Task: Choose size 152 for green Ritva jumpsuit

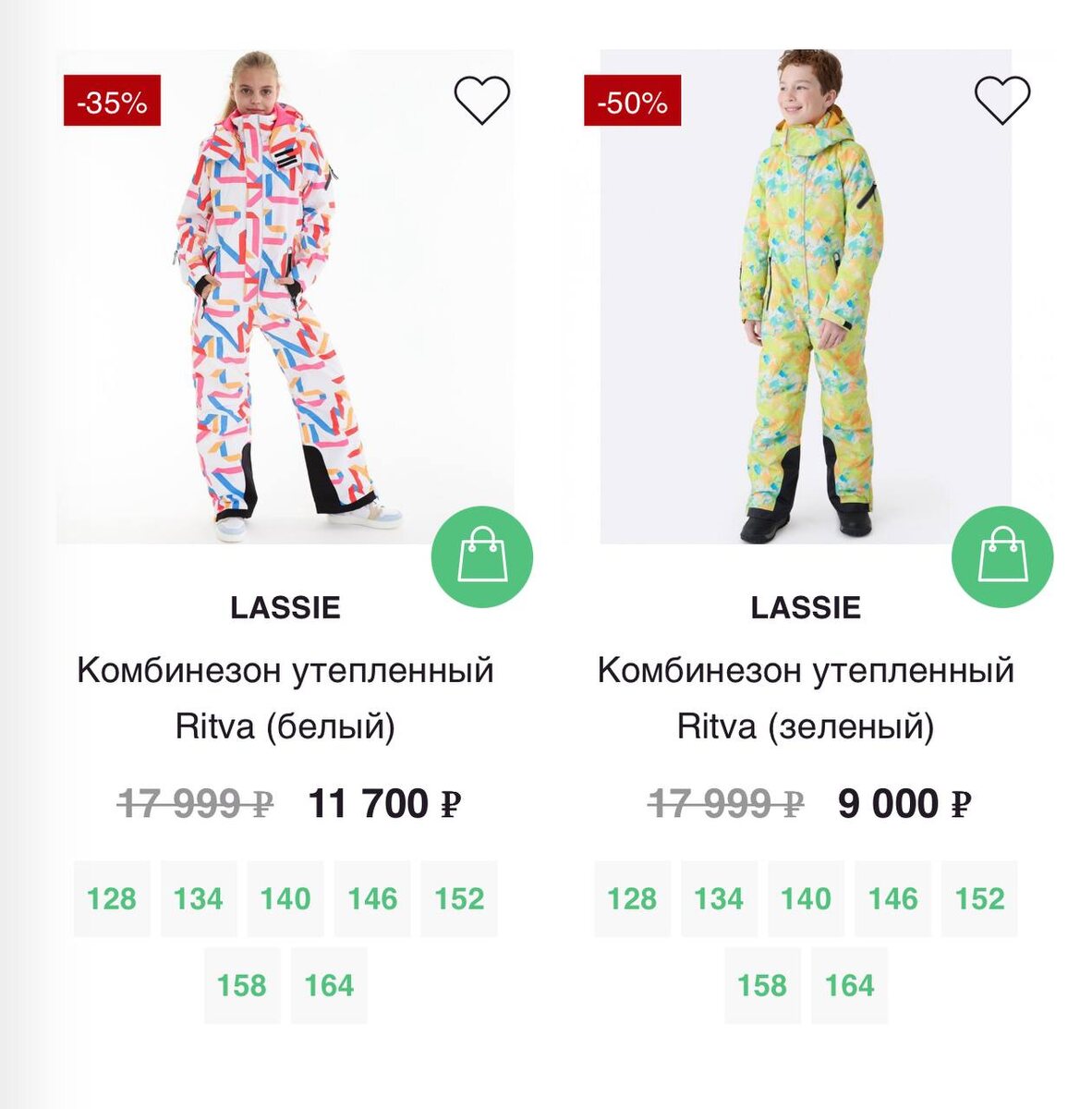Action: pos(979,899)
